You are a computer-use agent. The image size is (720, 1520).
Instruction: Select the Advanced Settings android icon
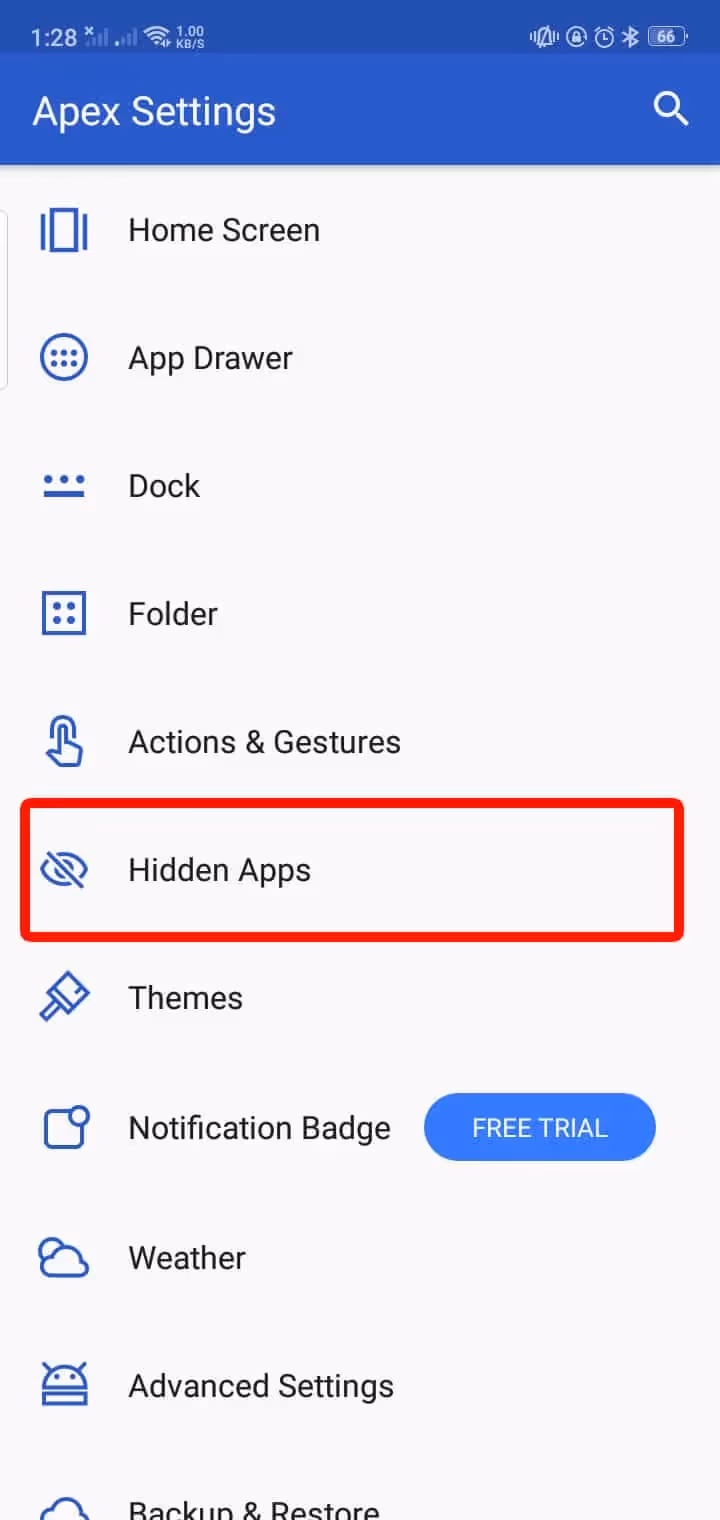[x=64, y=1385]
